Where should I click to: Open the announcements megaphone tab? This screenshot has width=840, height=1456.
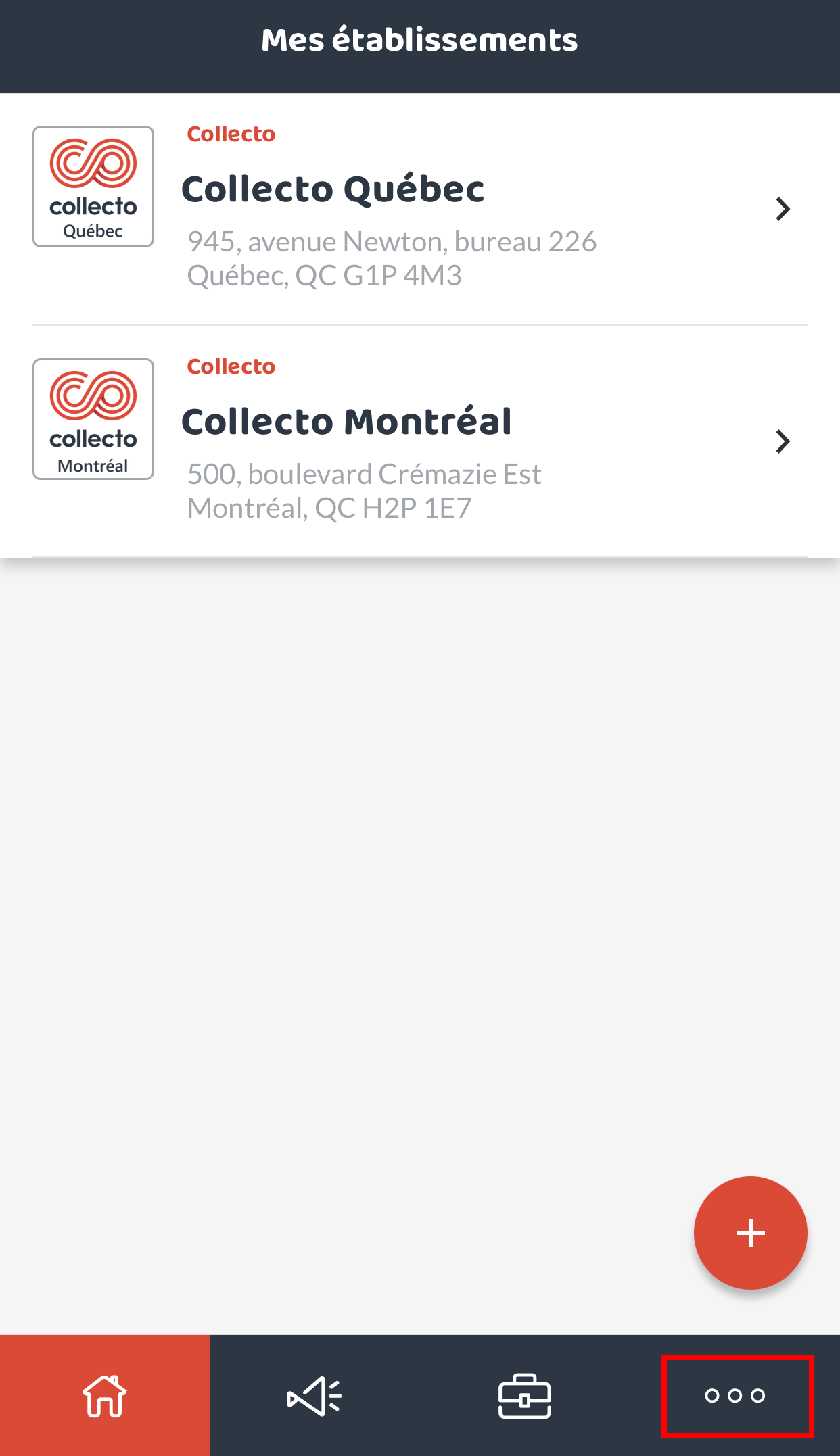coord(314,1396)
